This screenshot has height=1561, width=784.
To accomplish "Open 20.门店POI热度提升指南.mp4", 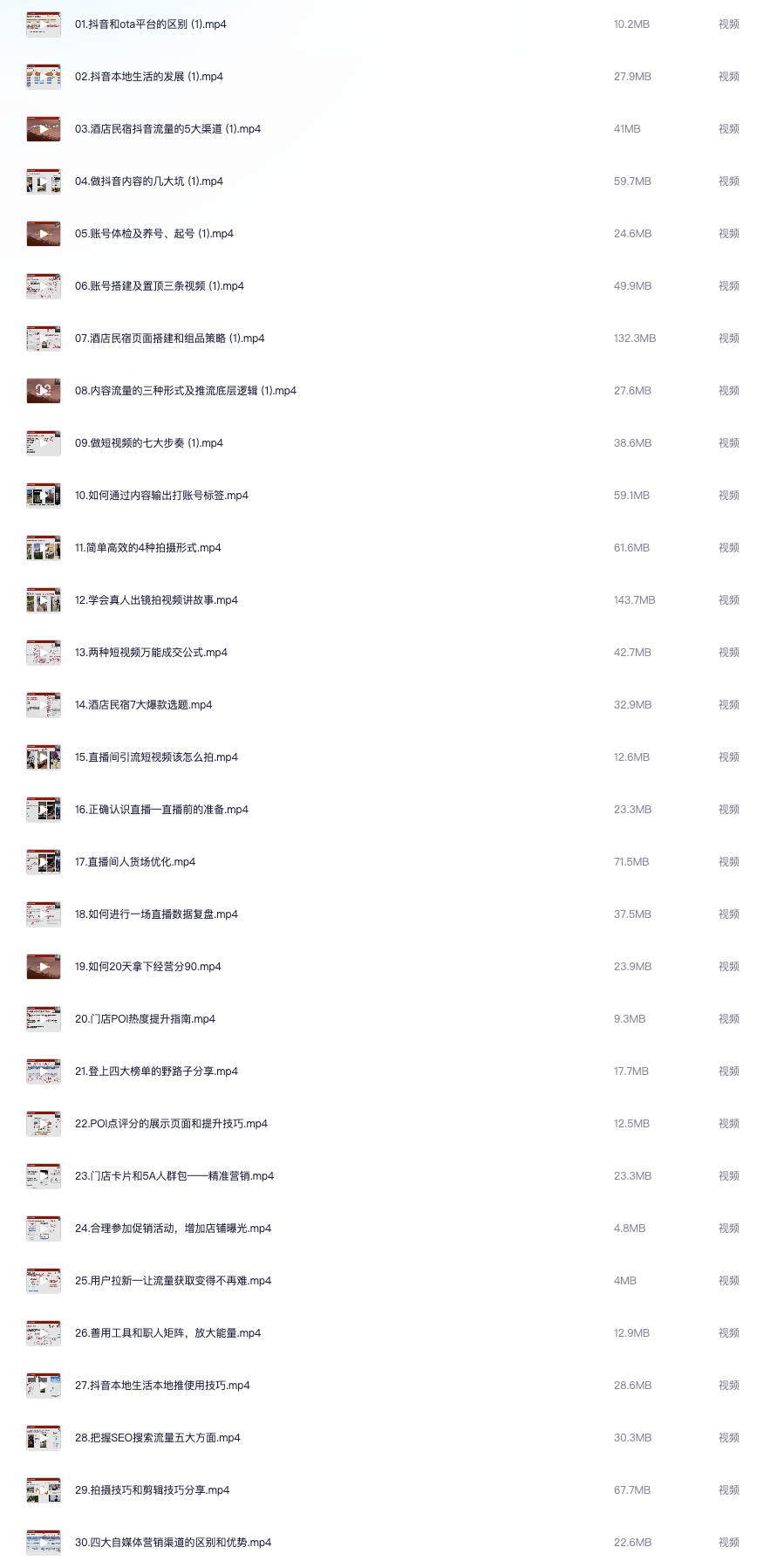I will pyautogui.click(x=145, y=1019).
